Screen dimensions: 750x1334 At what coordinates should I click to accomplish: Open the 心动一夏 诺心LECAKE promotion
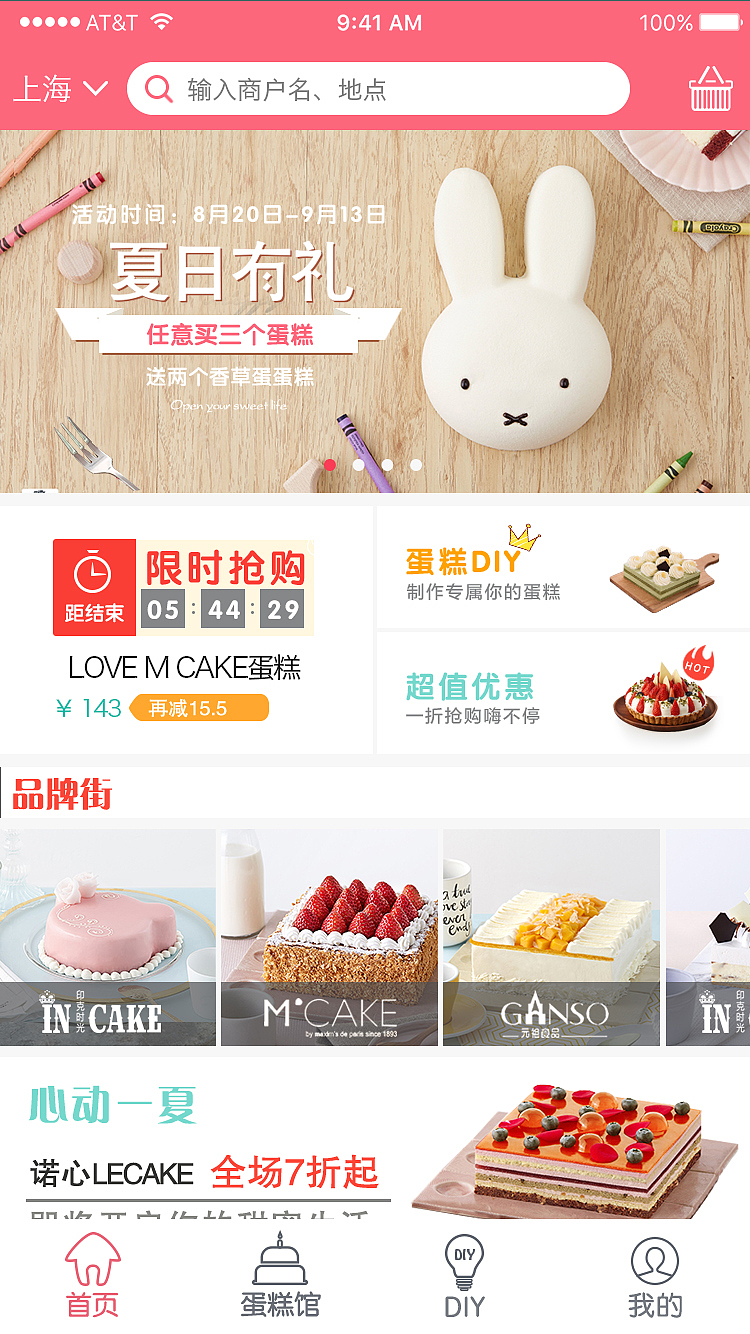(375, 1138)
